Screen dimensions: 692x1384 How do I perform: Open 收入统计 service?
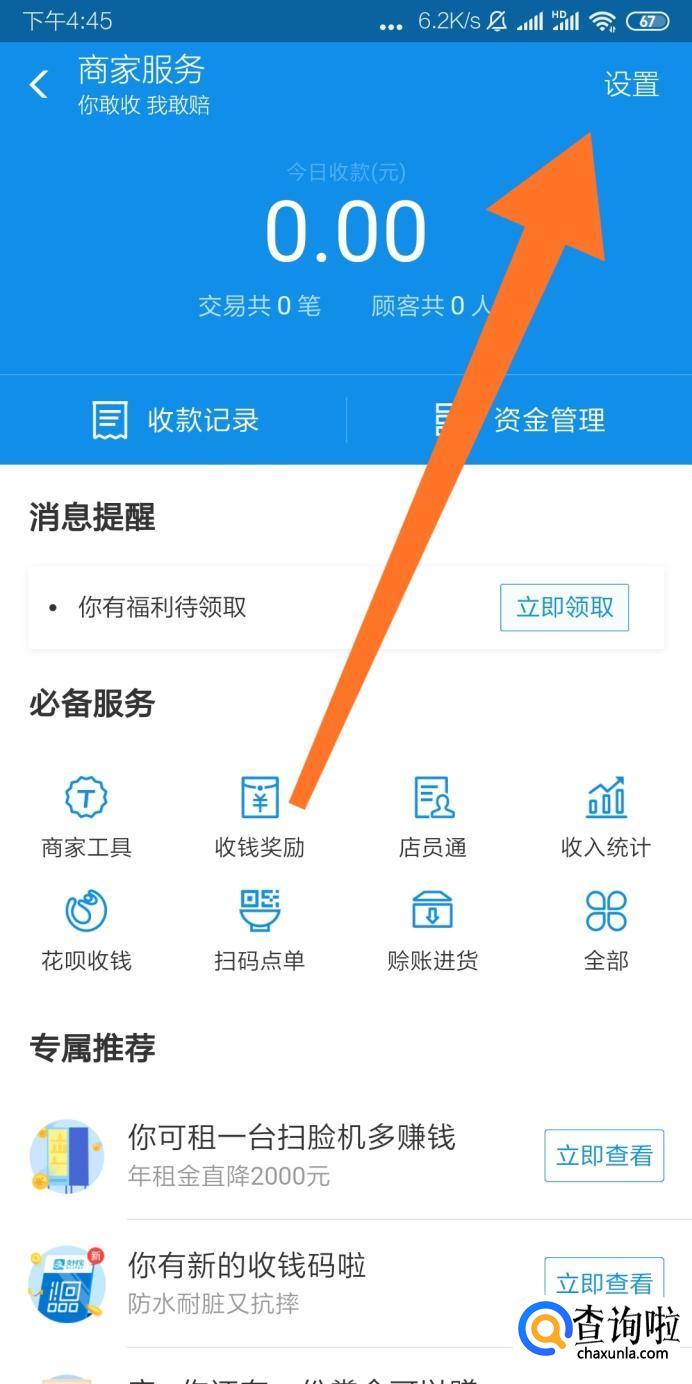pyautogui.click(x=606, y=816)
